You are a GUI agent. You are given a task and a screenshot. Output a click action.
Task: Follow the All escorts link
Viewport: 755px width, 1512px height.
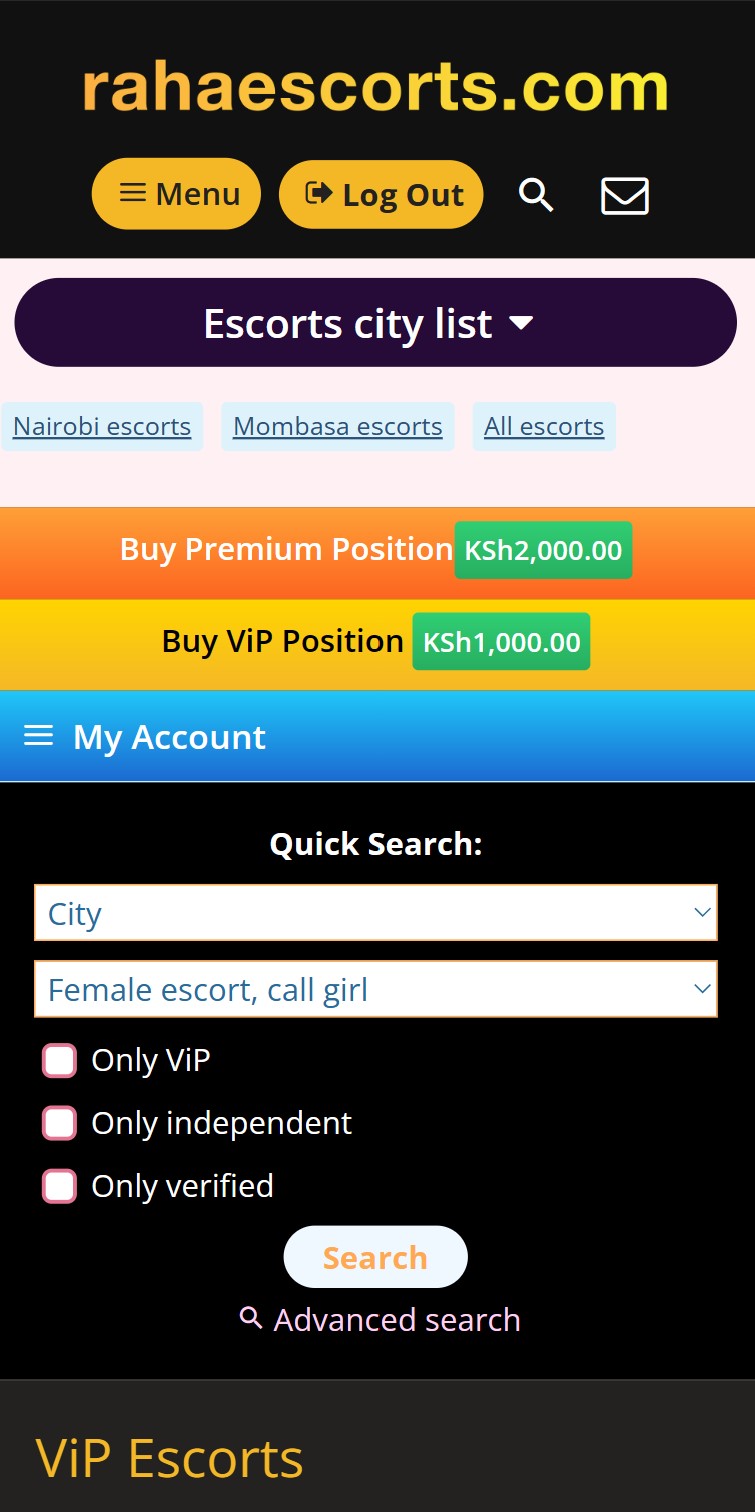click(544, 427)
